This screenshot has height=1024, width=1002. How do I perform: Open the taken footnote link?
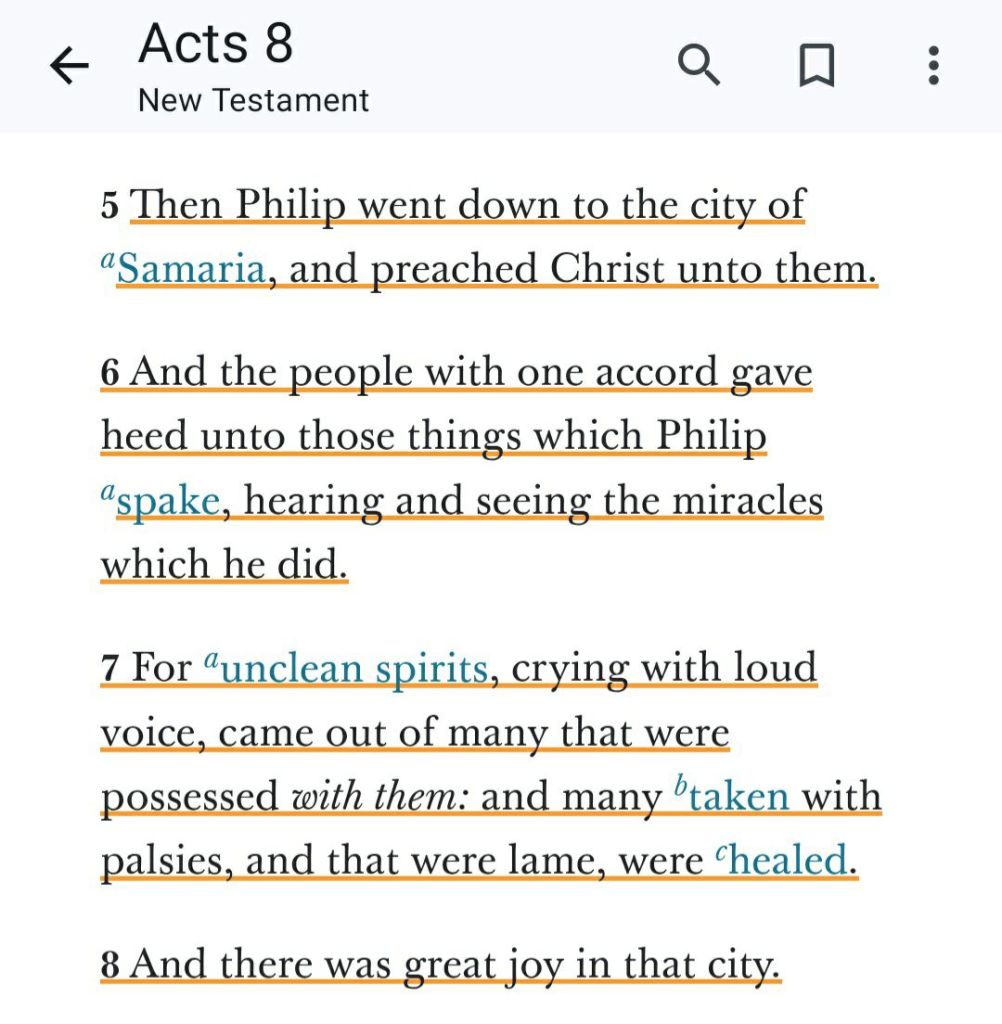click(739, 797)
